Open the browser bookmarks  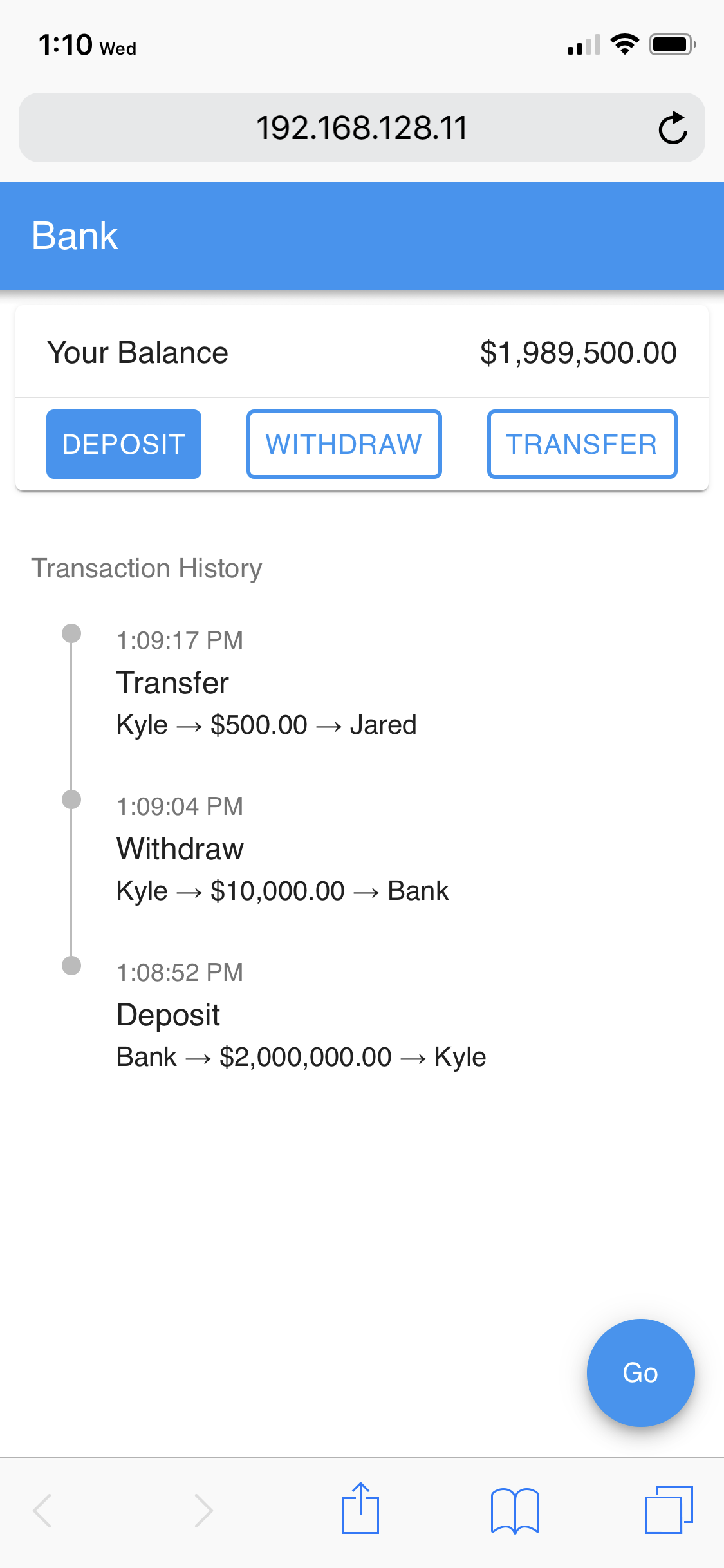coord(514,1509)
